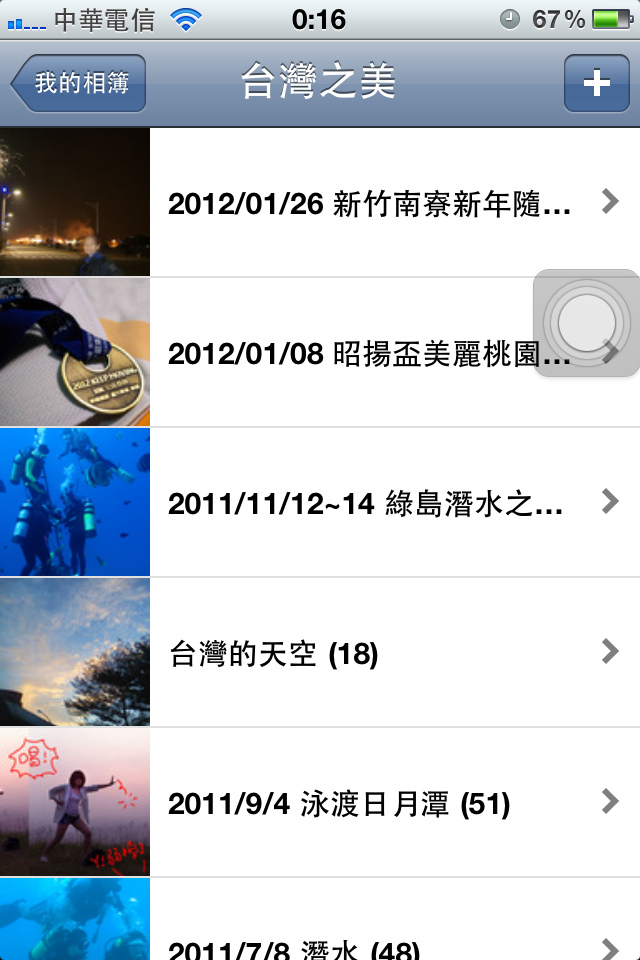The image size is (640, 960).
Task: Add a new album with plus button
Action: [x=596, y=82]
